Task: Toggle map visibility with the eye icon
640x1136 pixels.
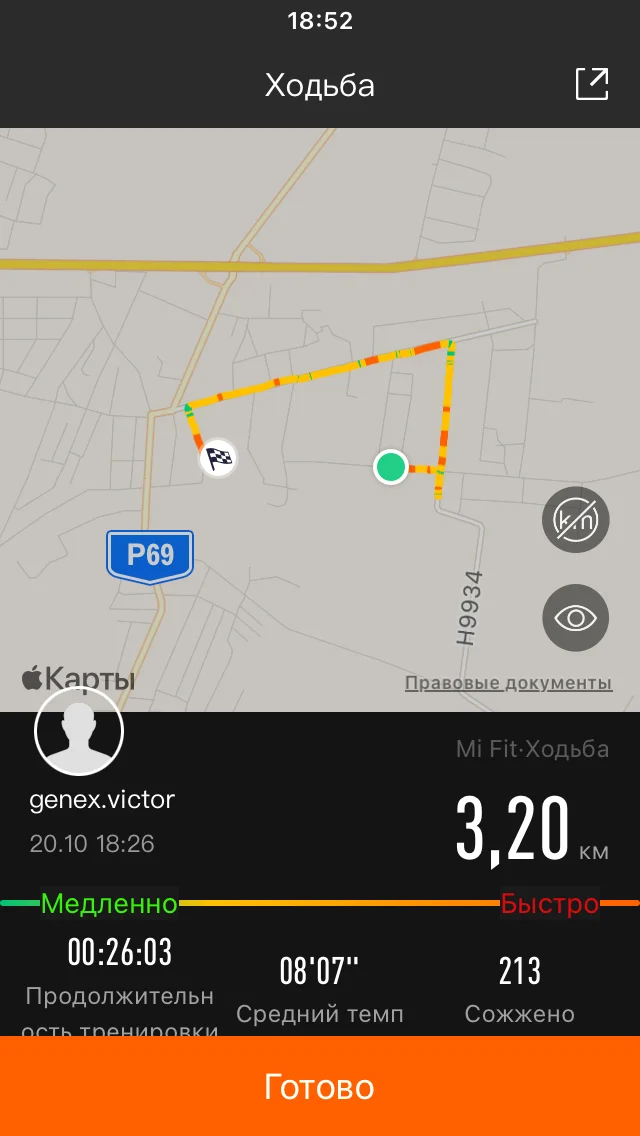Action: [x=575, y=618]
